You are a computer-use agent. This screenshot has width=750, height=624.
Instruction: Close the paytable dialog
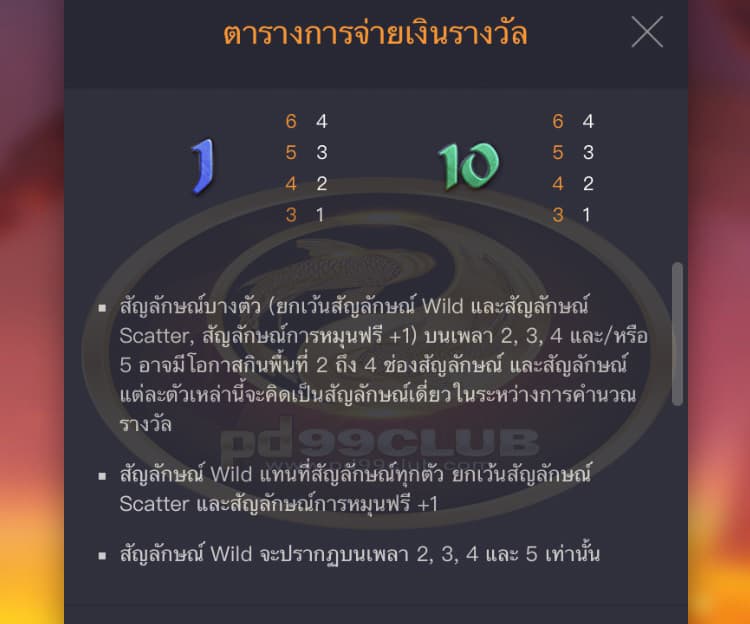647,33
